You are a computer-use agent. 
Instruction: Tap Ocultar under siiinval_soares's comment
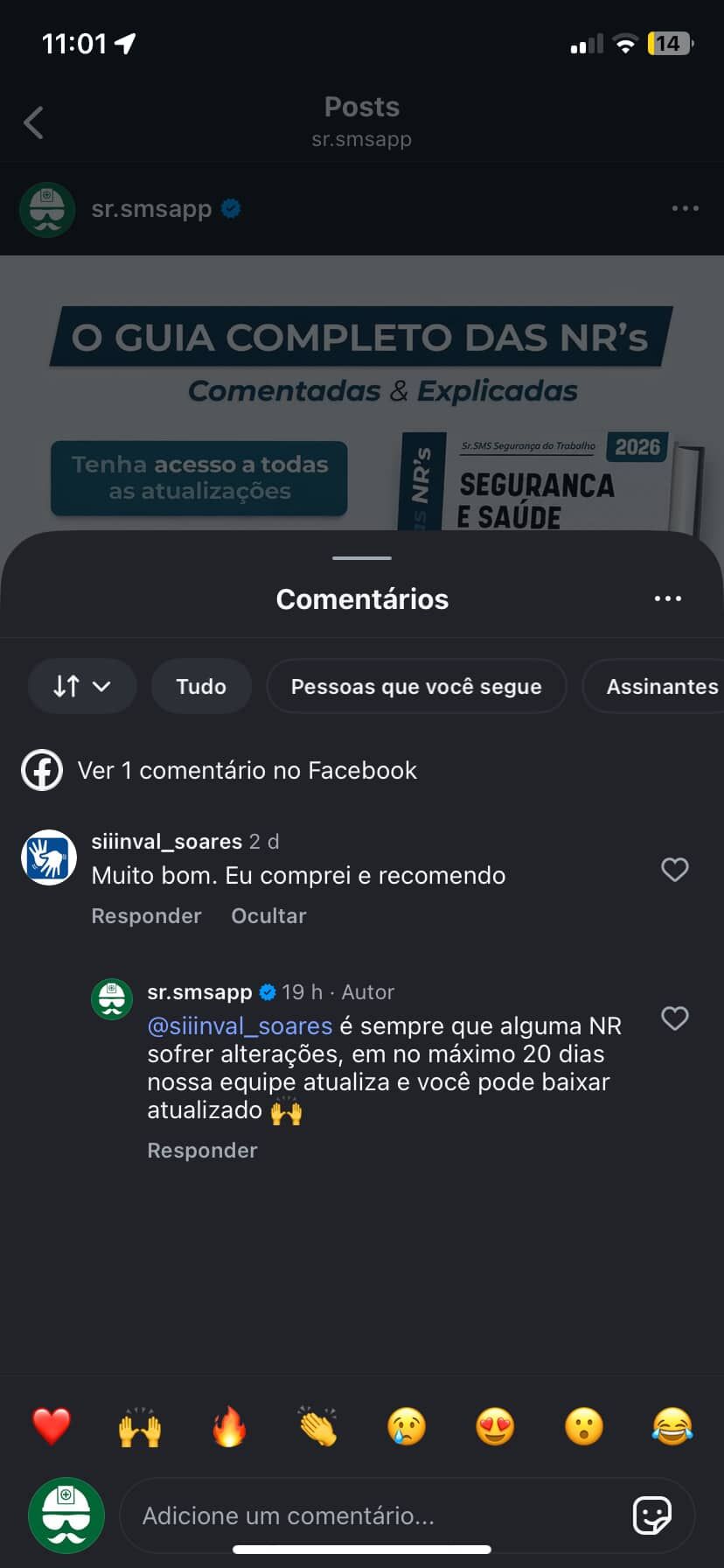tap(268, 915)
